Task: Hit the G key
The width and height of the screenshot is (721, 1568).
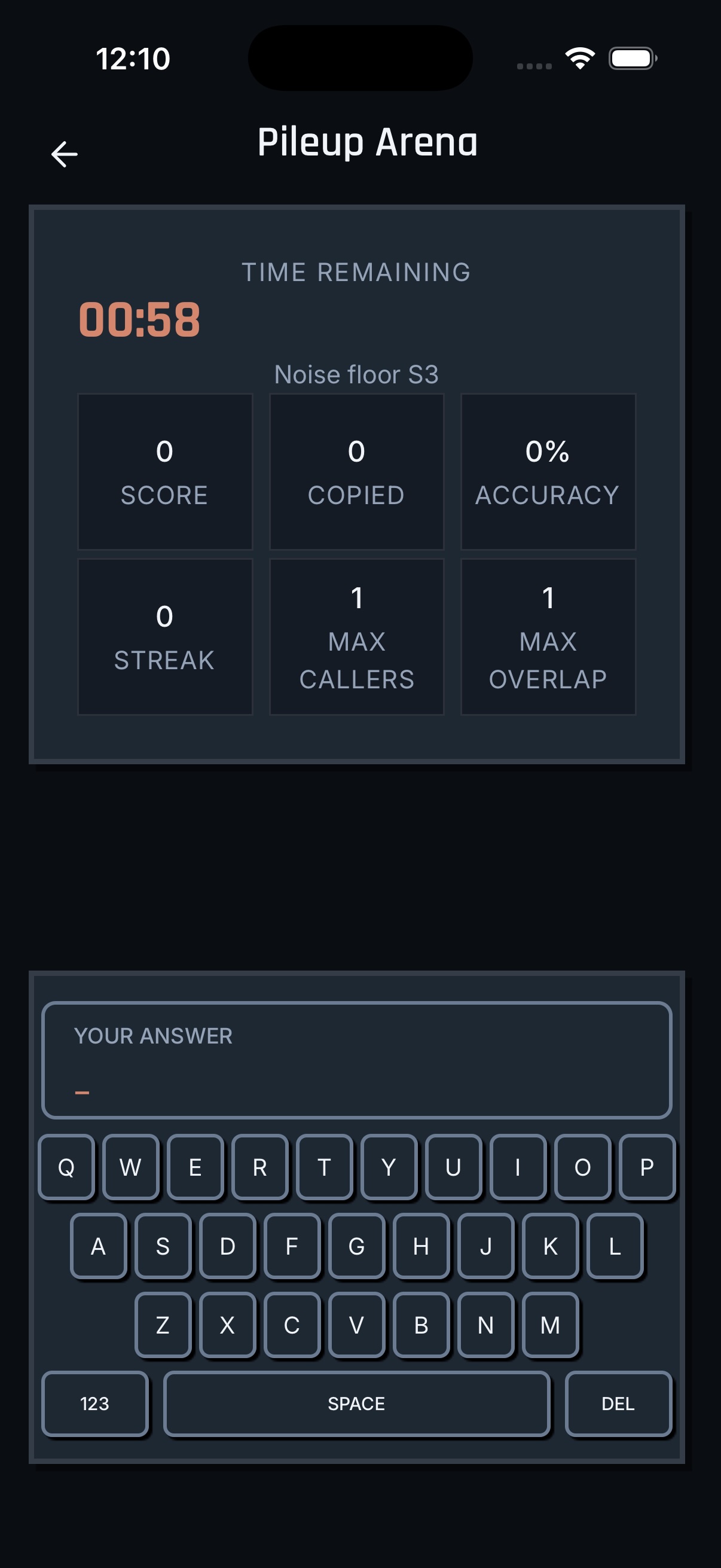Action: point(356,1246)
